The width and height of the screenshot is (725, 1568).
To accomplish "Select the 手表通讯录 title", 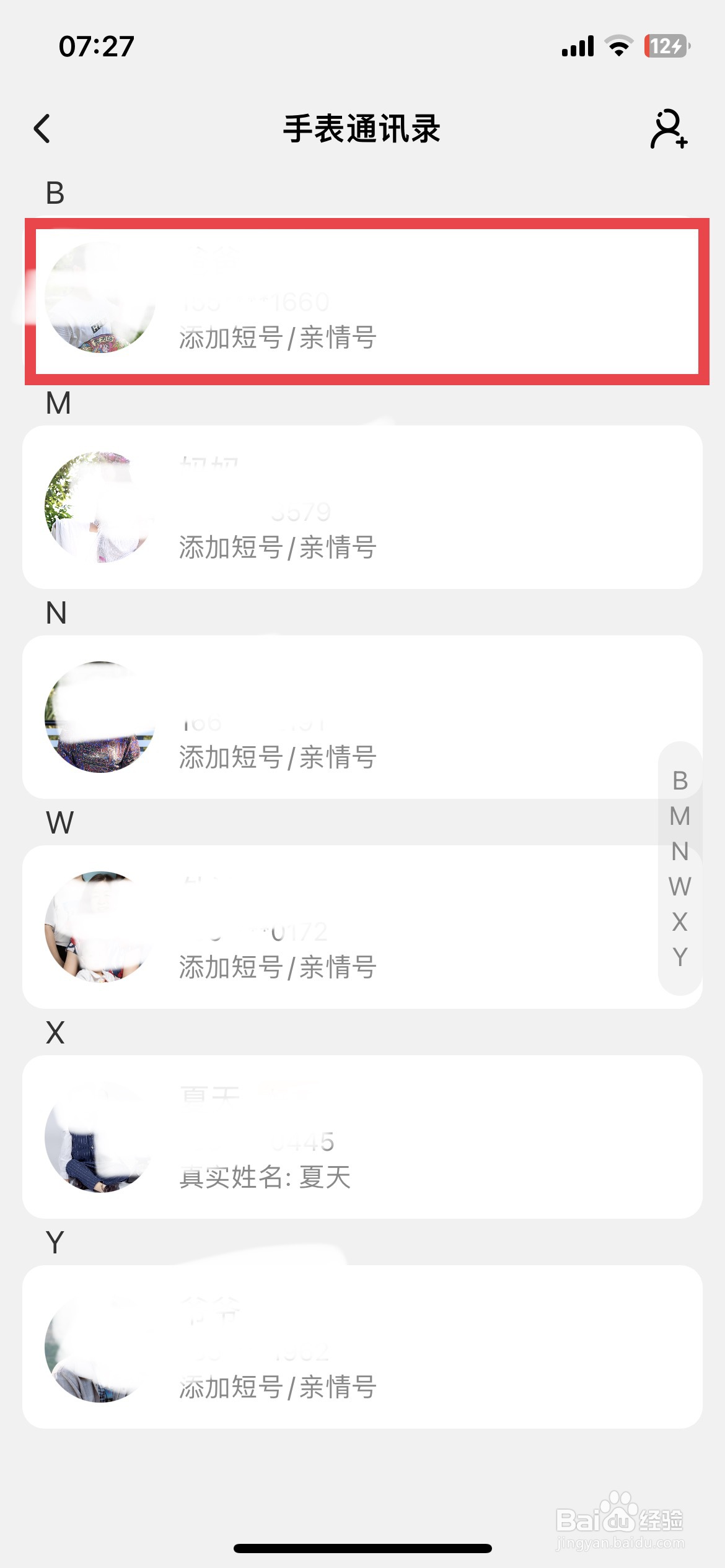I will coord(361,130).
